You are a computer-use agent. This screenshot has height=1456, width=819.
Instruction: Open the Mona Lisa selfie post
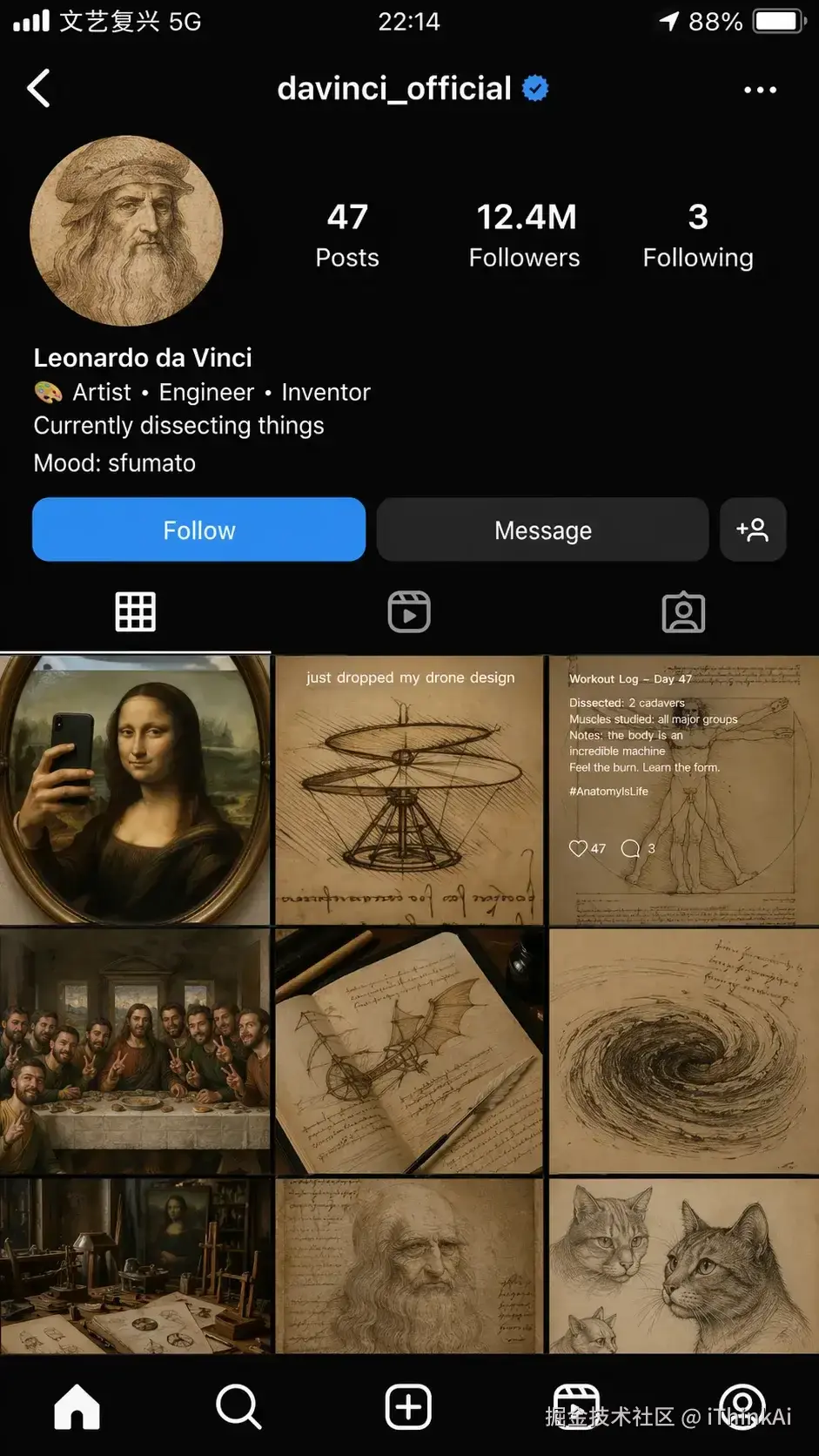click(135, 790)
